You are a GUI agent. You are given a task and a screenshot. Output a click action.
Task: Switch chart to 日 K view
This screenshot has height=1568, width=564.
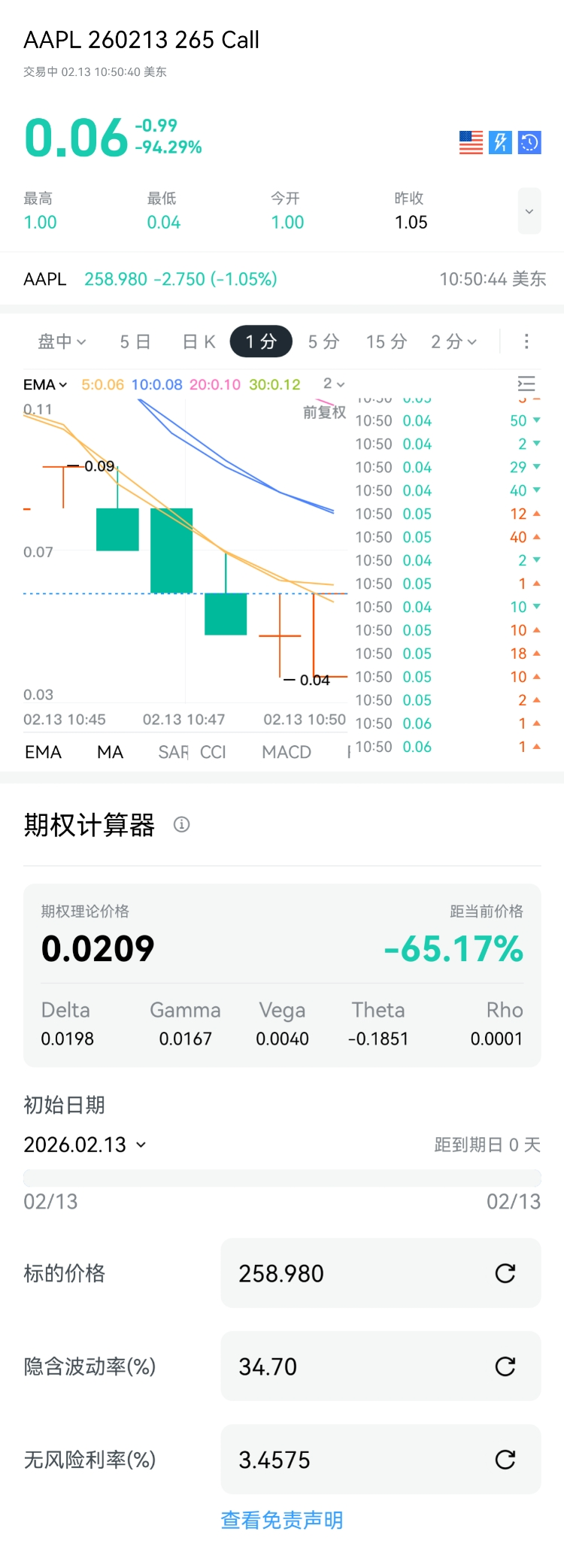199,341
